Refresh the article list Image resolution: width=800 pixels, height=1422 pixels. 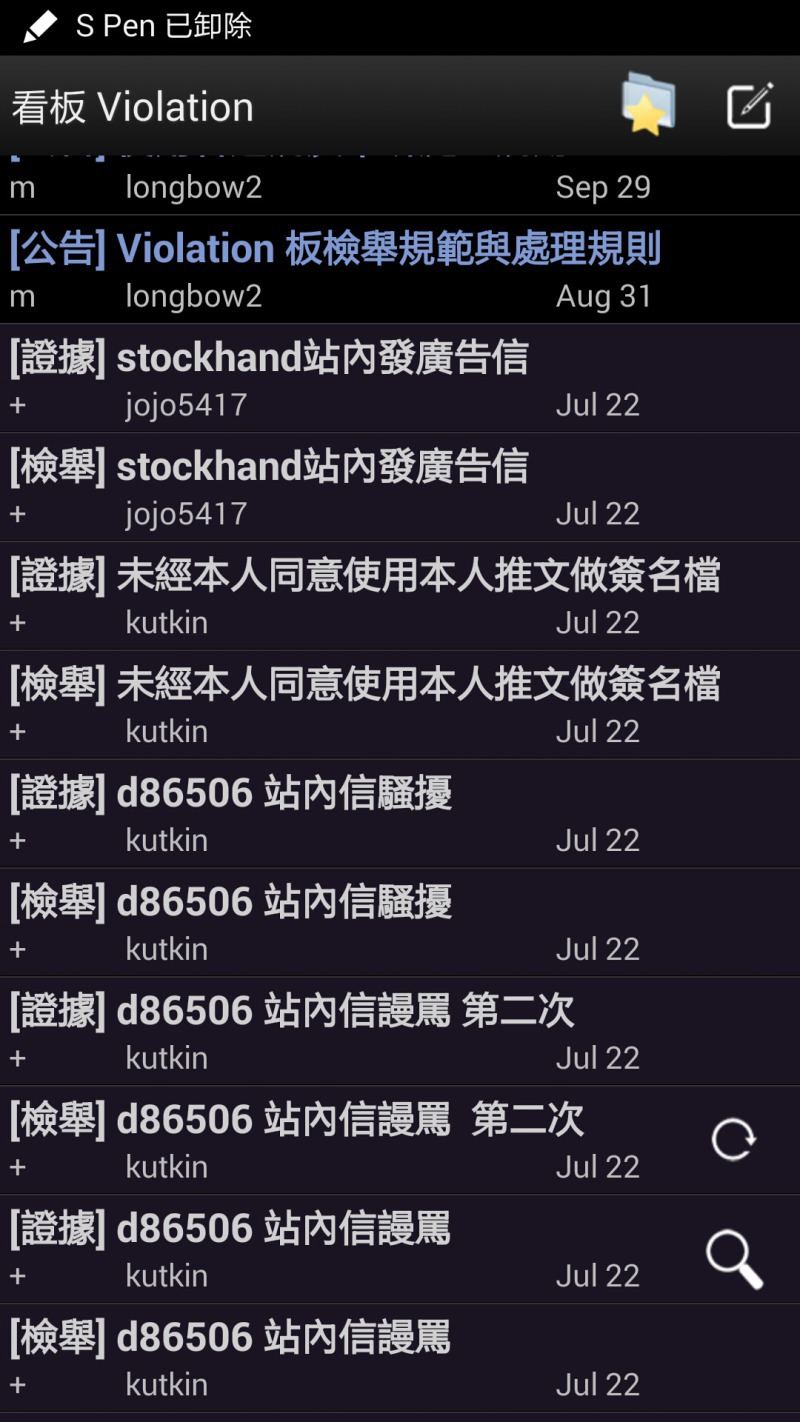click(733, 1140)
